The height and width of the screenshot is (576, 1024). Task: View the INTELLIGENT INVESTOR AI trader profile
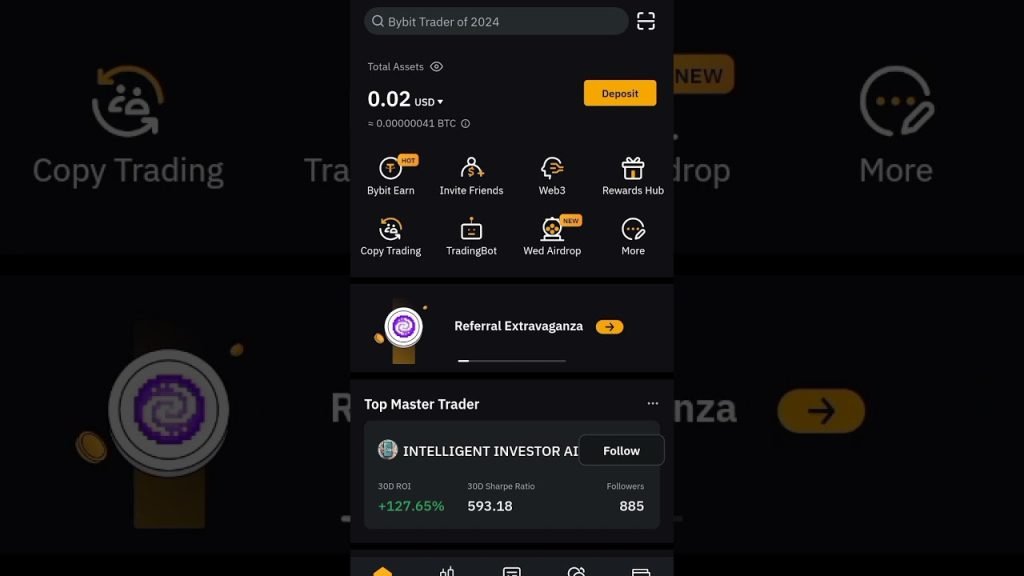[478, 451]
